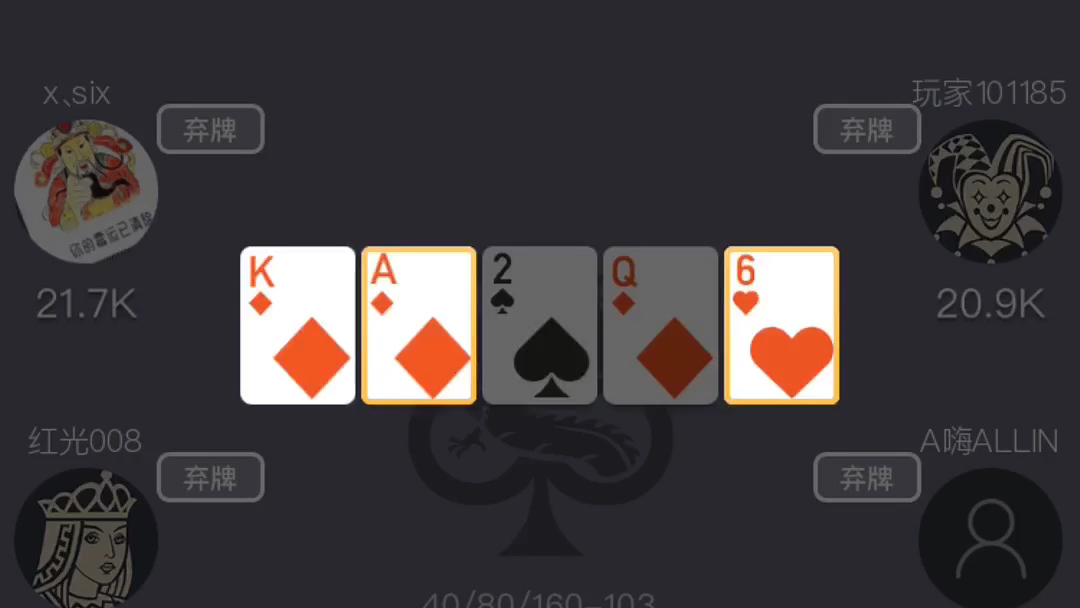Image resolution: width=1080 pixels, height=608 pixels.
Task: Tap A嗨ALLIN player avatar
Action: pyautogui.click(x=990, y=538)
